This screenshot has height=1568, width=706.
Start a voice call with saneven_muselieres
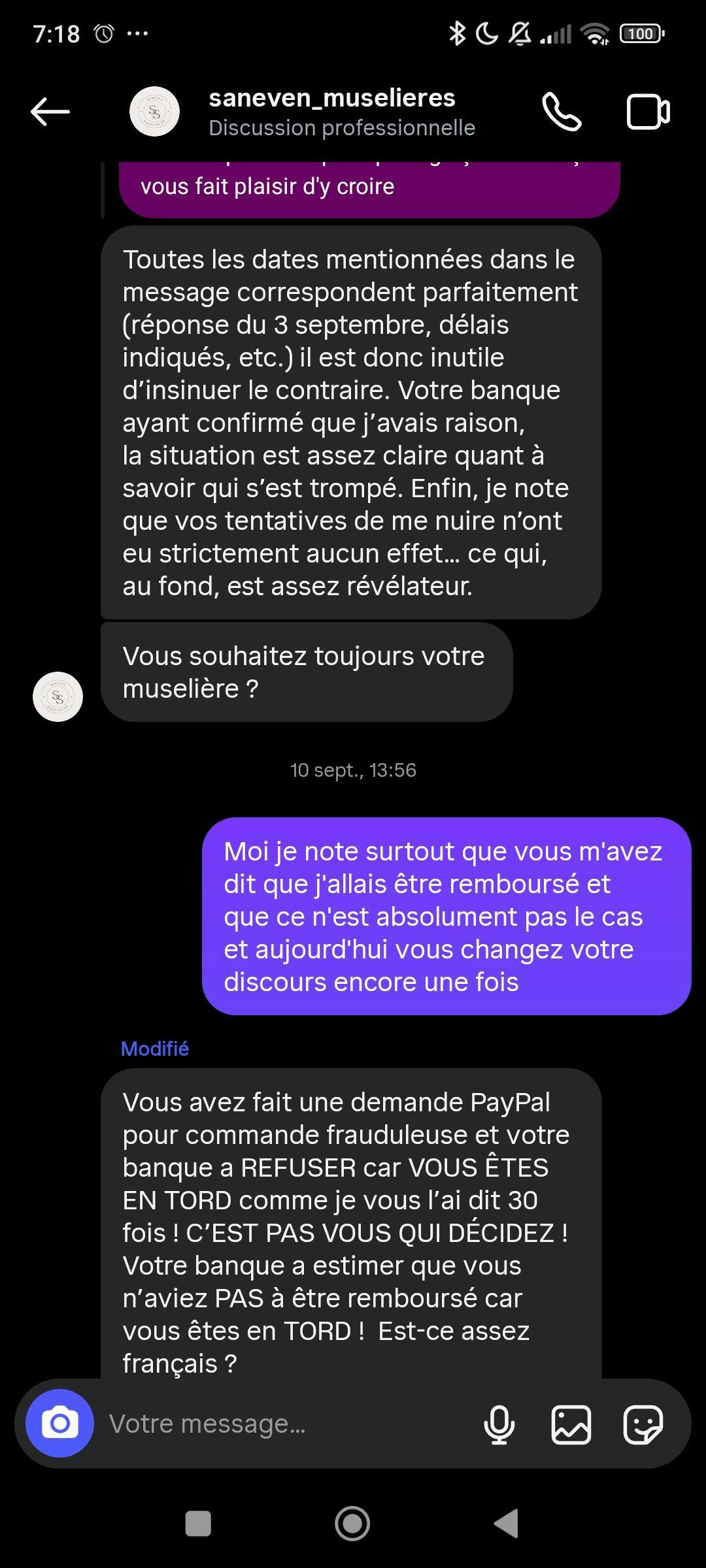point(561,112)
